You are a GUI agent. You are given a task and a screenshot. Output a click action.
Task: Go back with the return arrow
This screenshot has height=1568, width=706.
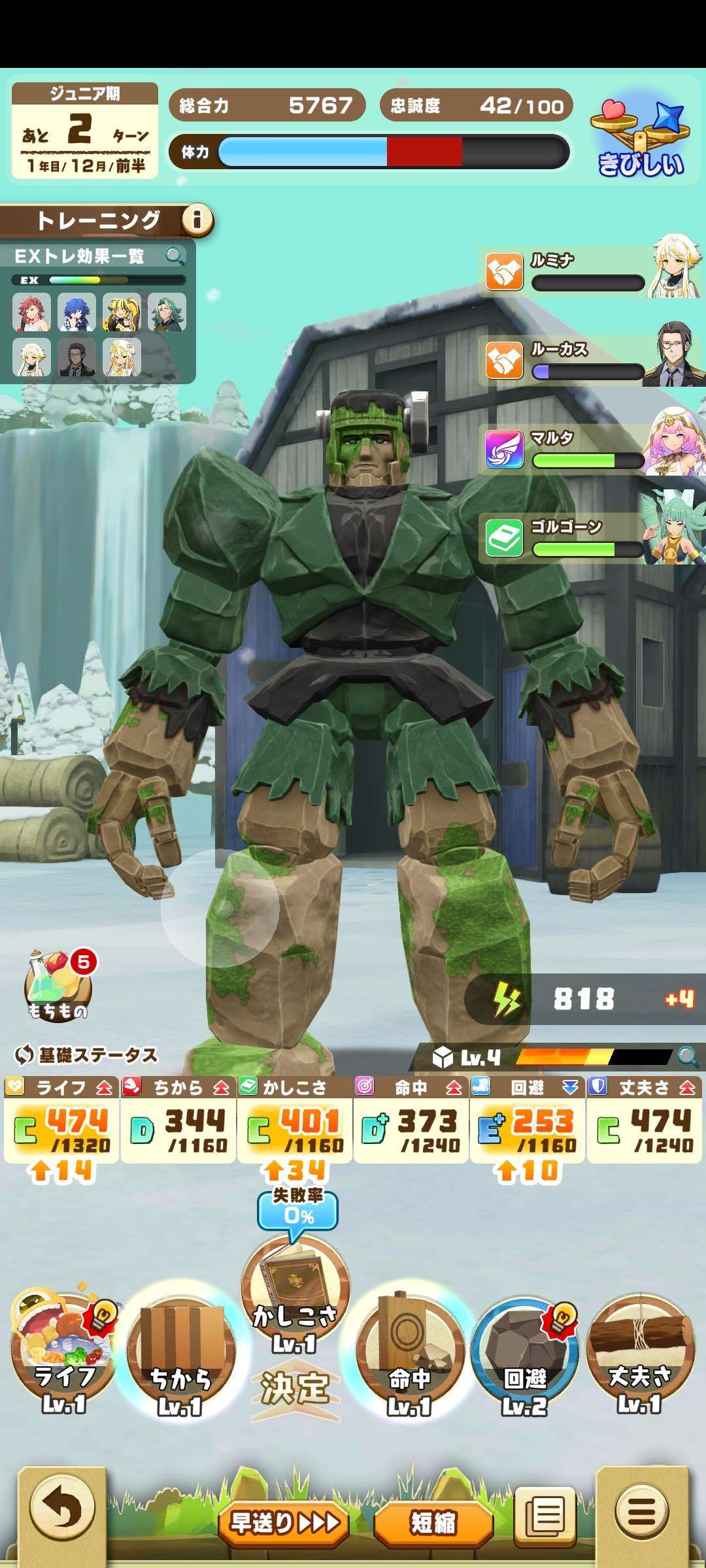coord(62,1511)
